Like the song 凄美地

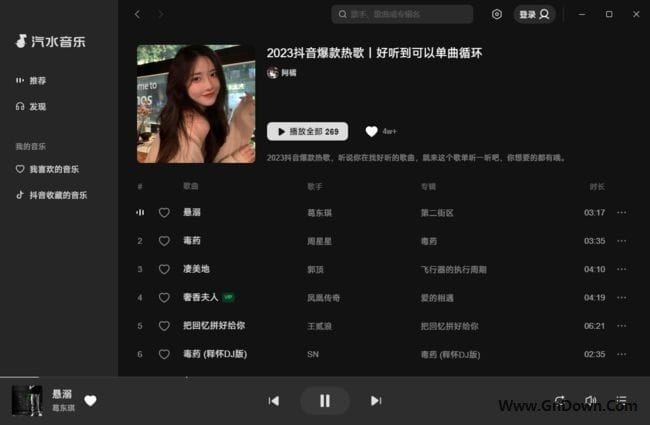coord(164,269)
